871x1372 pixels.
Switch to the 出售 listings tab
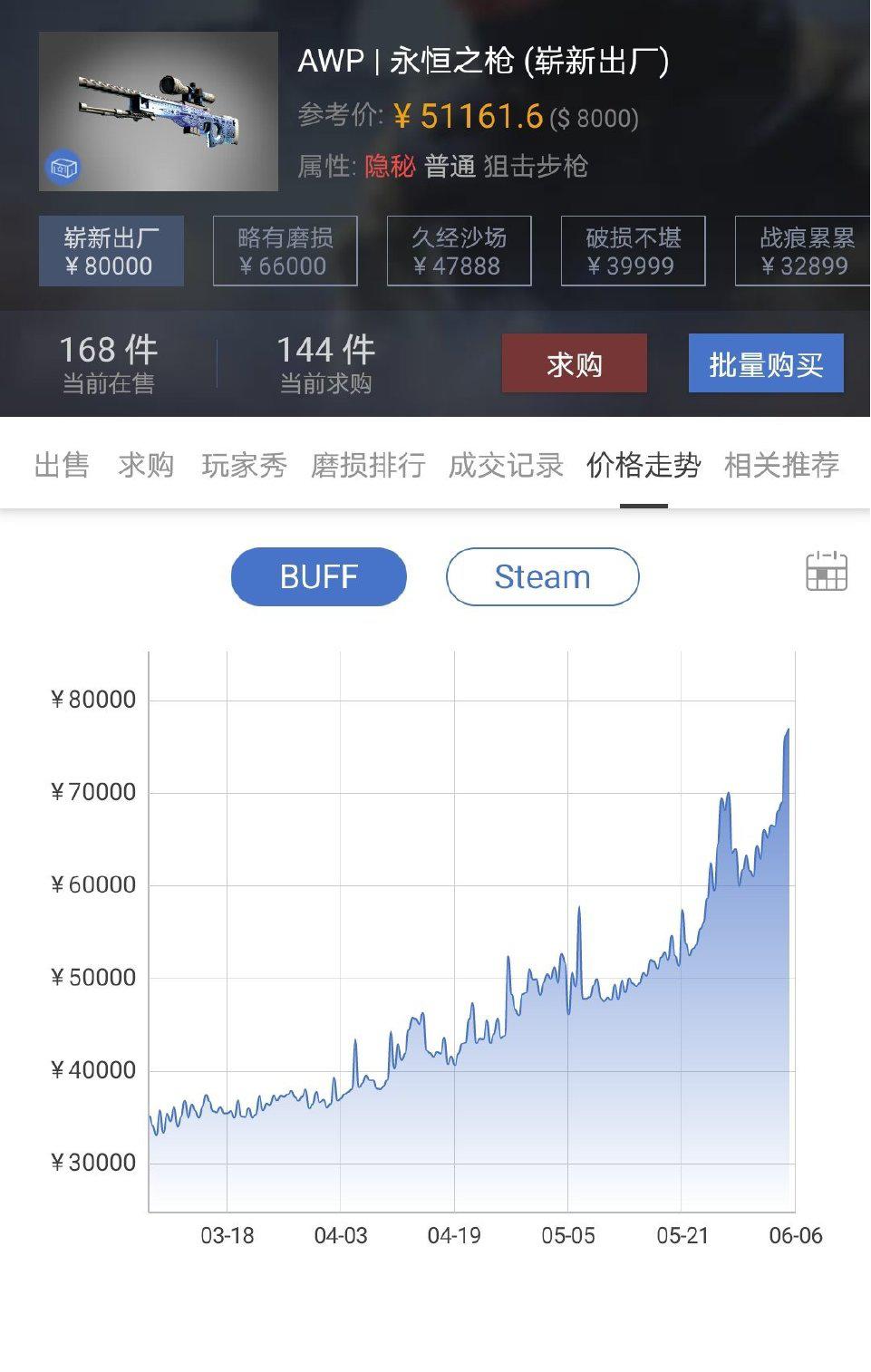60,465
